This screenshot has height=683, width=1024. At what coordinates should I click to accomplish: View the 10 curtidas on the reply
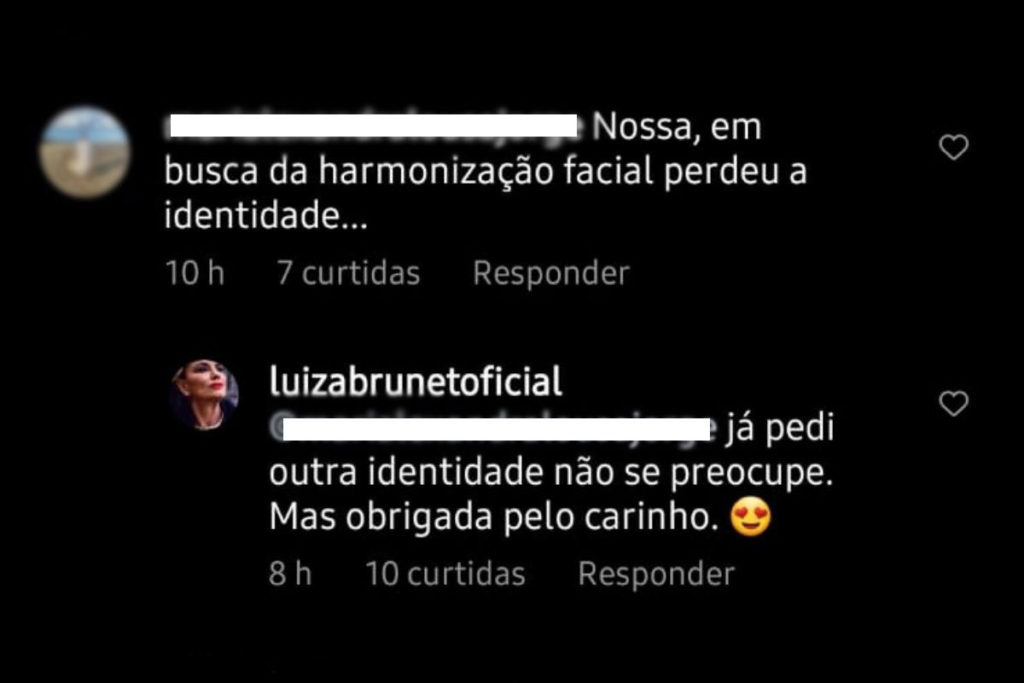(445, 574)
